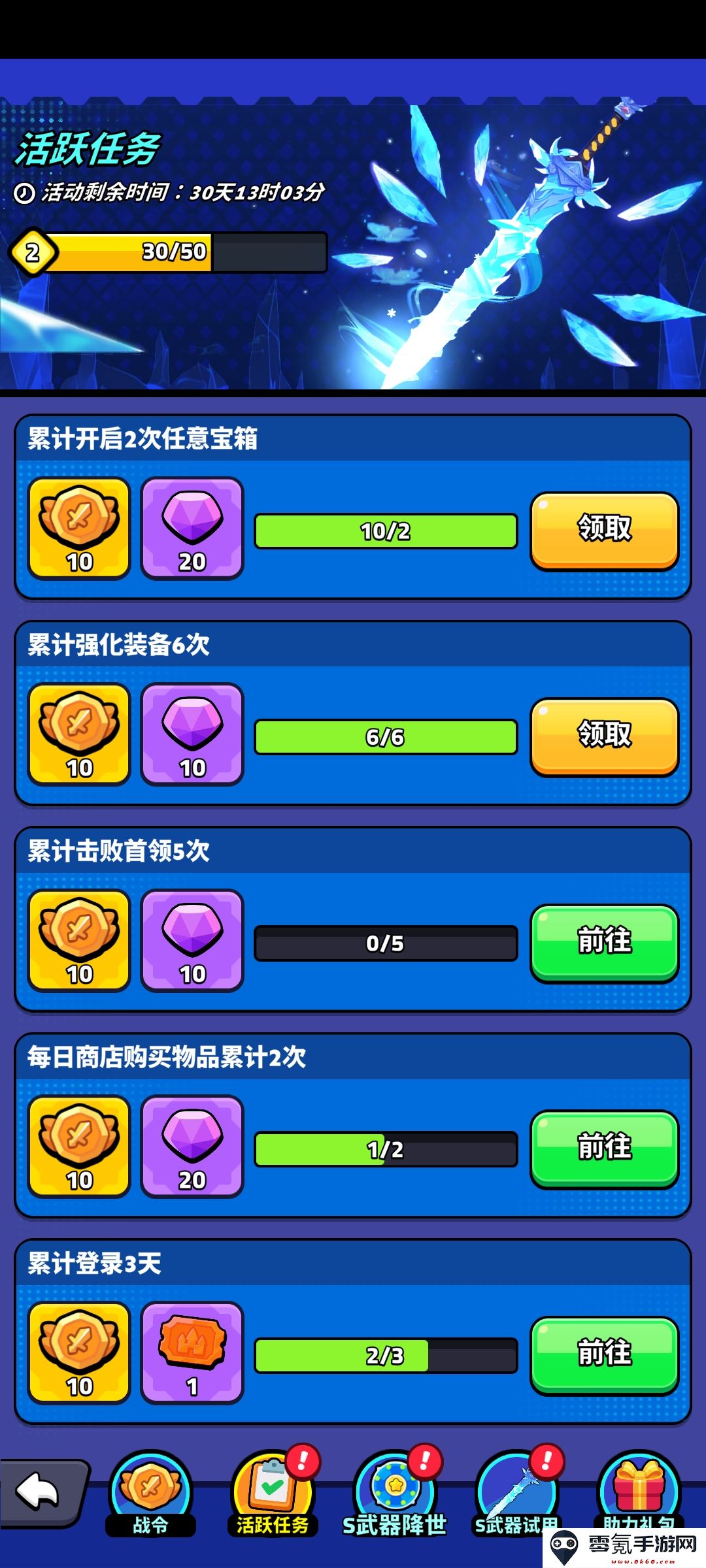The image size is (706, 1568).
Task: View ticket reward in 累计登录3天 task
Action: [192, 1352]
